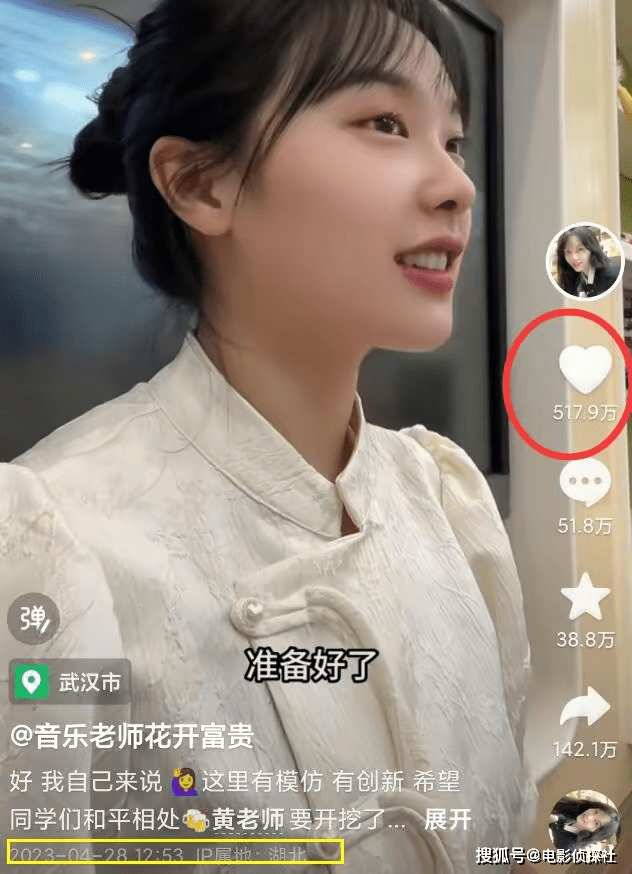Viewport: 632px width, 874px height.
Task: Open the comments on this video
Action: tap(585, 484)
